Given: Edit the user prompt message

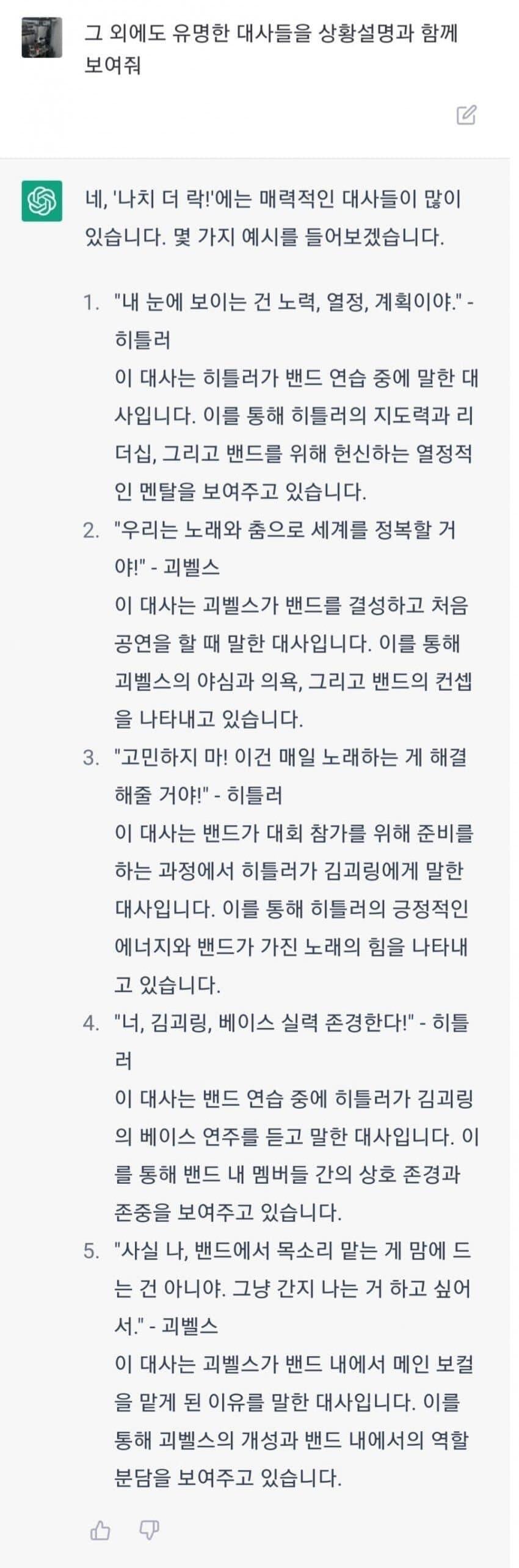Looking at the screenshot, I should click(466, 115).
